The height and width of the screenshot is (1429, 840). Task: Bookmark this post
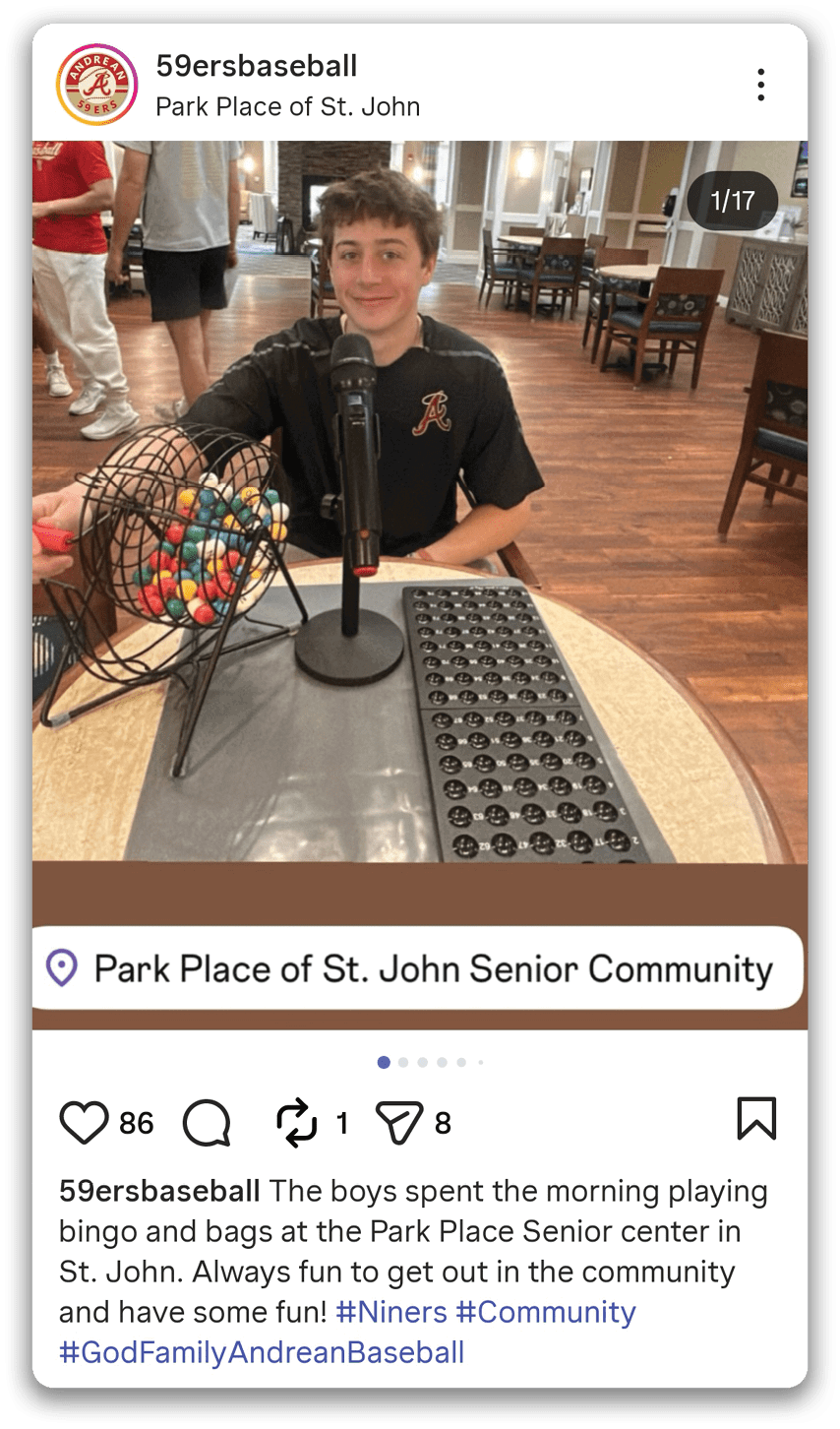[x=756, y=1120]
